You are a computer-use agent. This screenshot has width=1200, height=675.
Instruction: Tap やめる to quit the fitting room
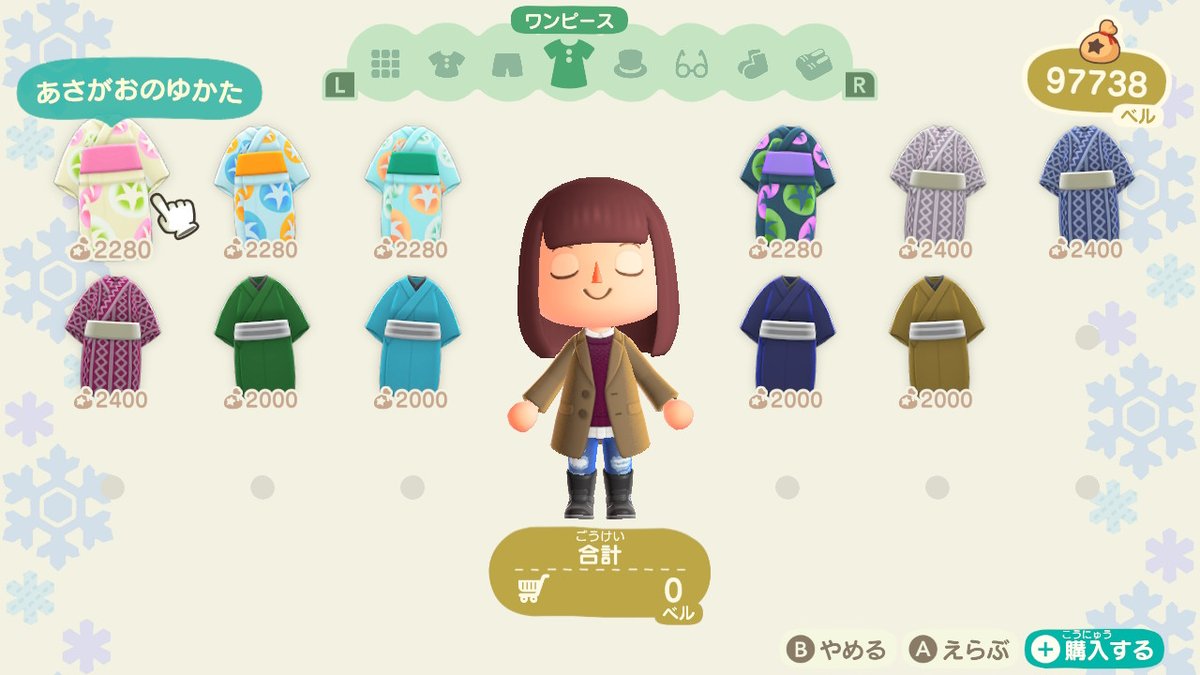pyautogui.click(x=840, y=650)
